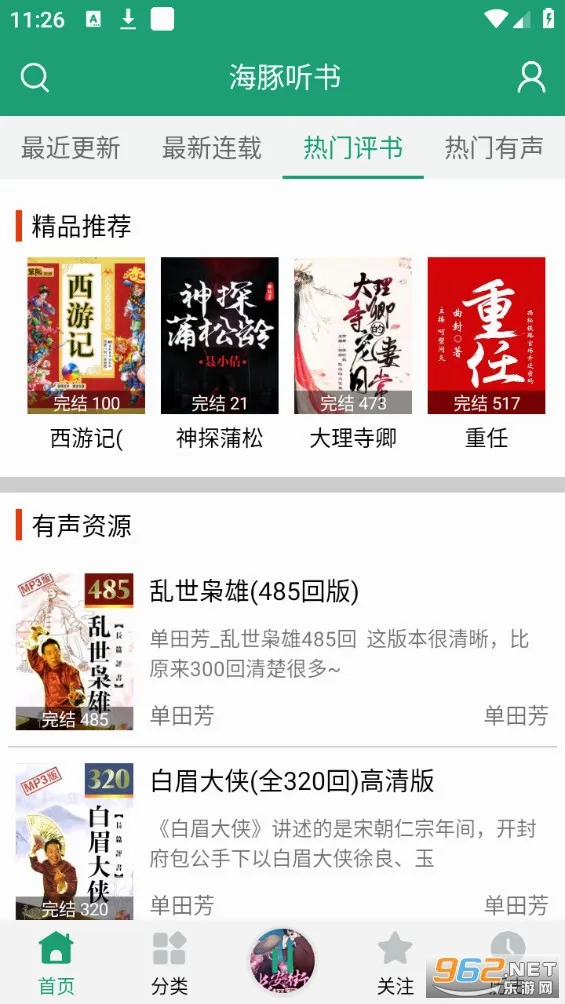
Task: Open the 神探蒲松龄 book cover
Action: tap(220, 336)
